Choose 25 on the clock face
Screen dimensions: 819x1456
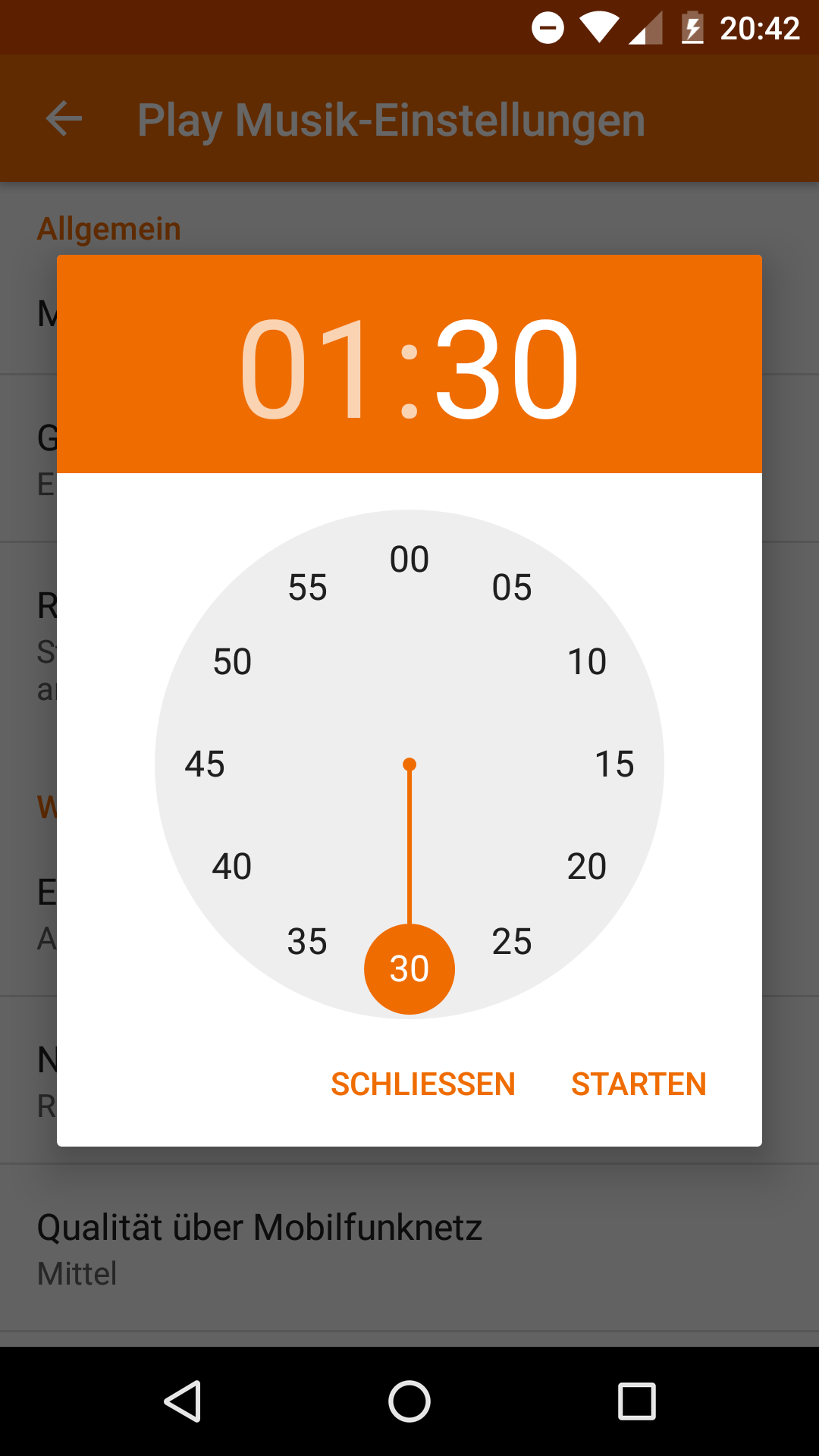(x=512, y=942)
